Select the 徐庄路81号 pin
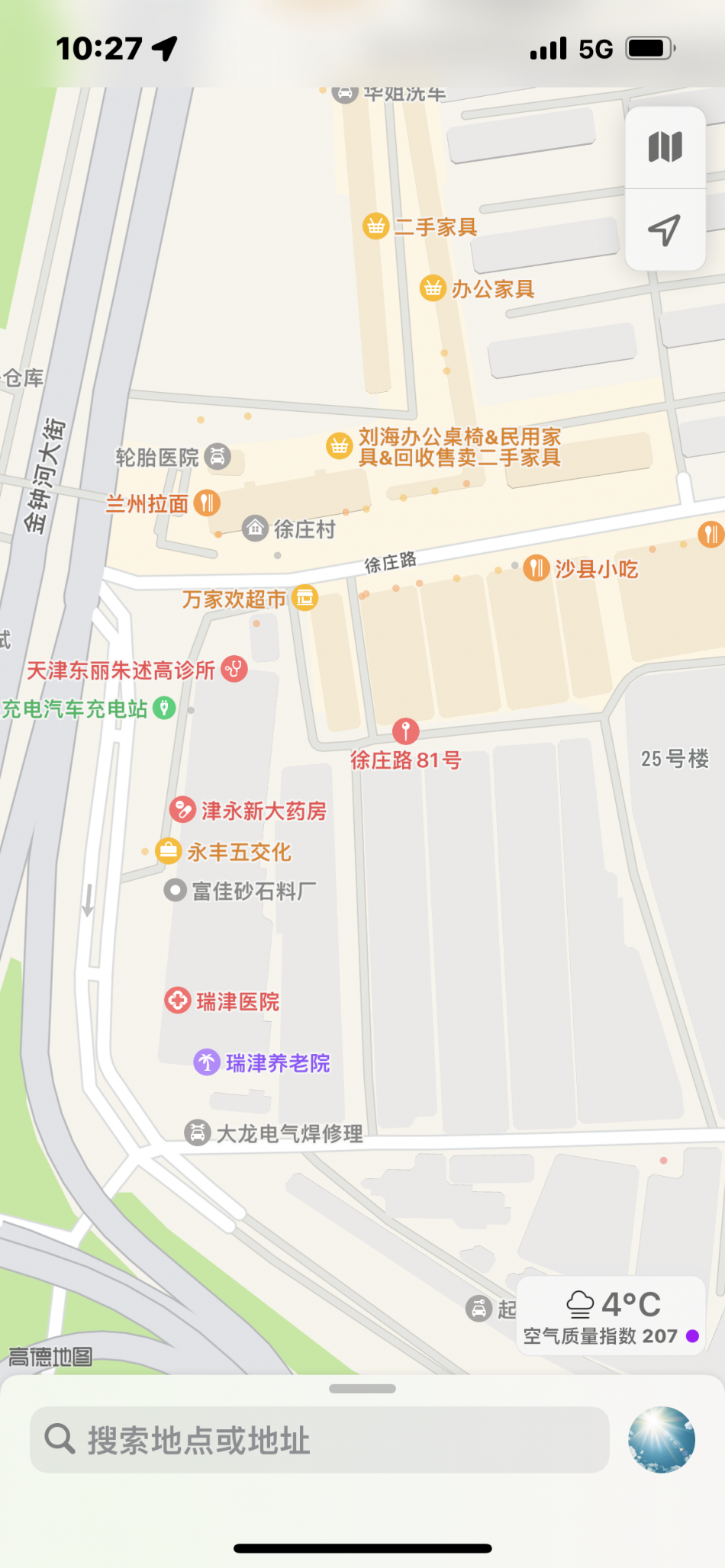725x1568 pixels. click(x=405, y=731)
